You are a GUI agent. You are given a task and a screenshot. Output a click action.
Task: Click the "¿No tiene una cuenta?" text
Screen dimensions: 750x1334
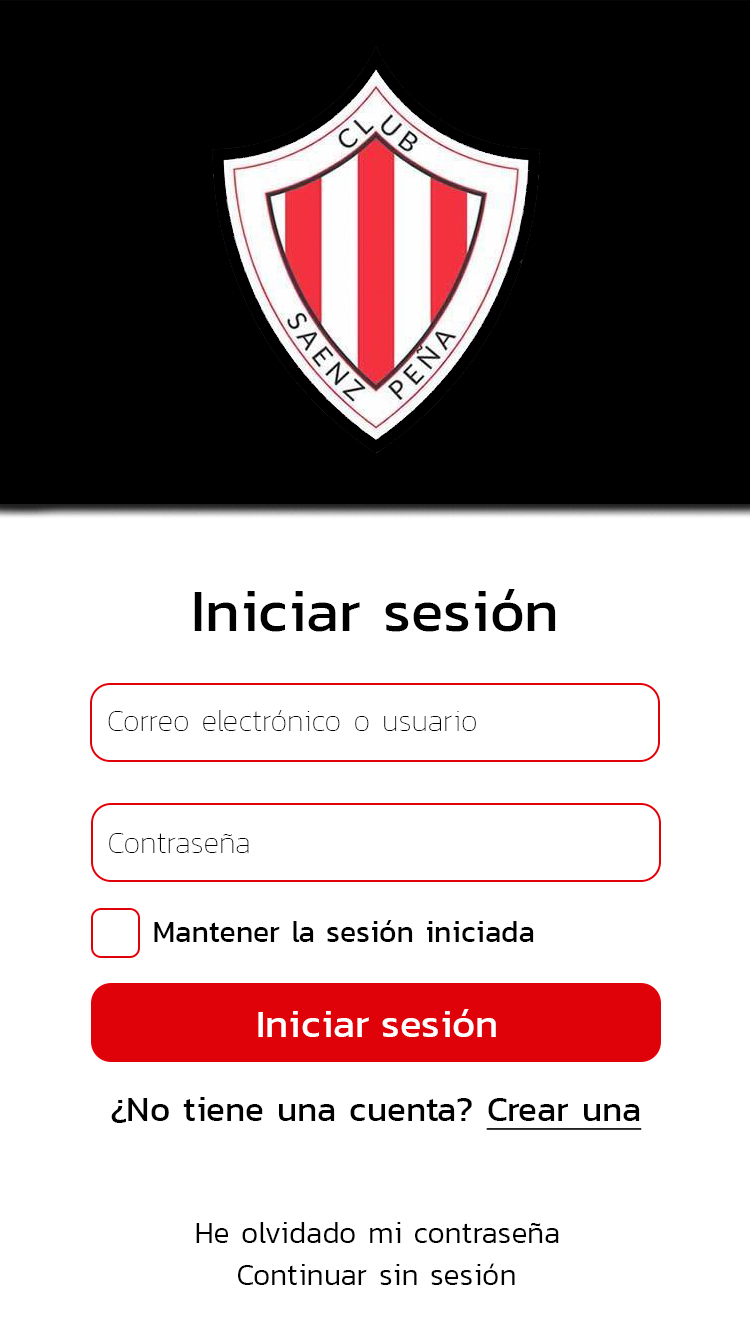coord(293,1110)
